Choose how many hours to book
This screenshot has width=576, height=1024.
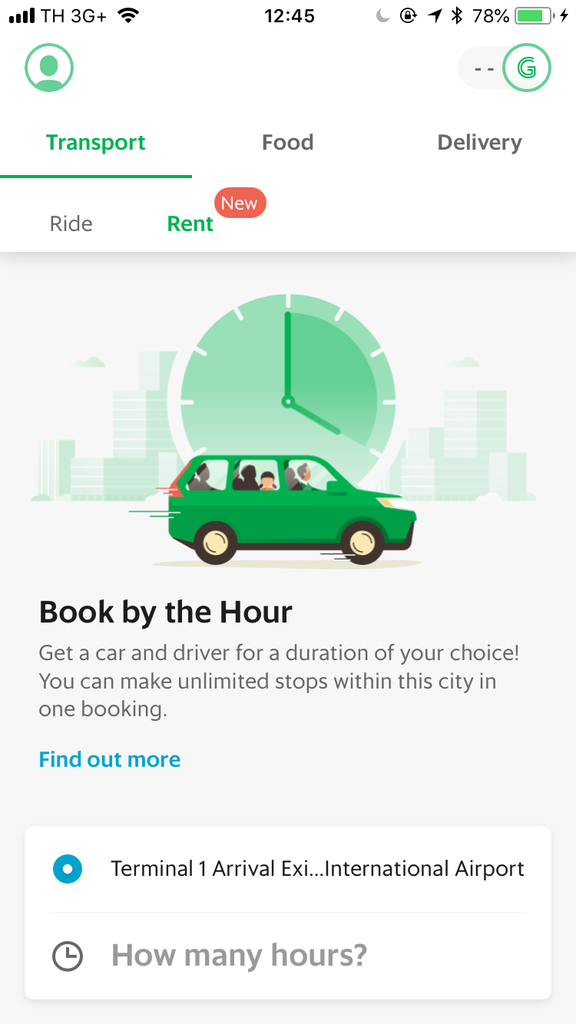(288, 955)
